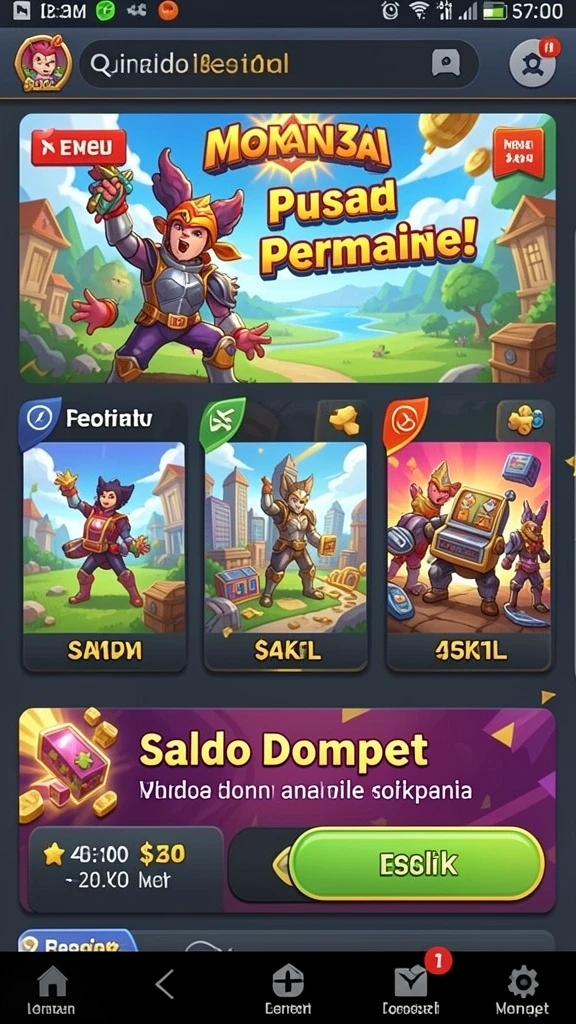
Task: Open the profile avatar in the header
Action: (43, 63)
